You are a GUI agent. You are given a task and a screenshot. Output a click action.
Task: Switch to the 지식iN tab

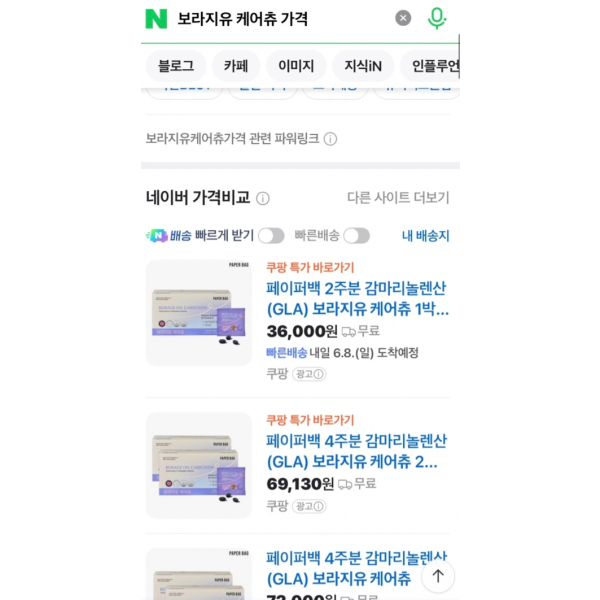pos(362,66)
